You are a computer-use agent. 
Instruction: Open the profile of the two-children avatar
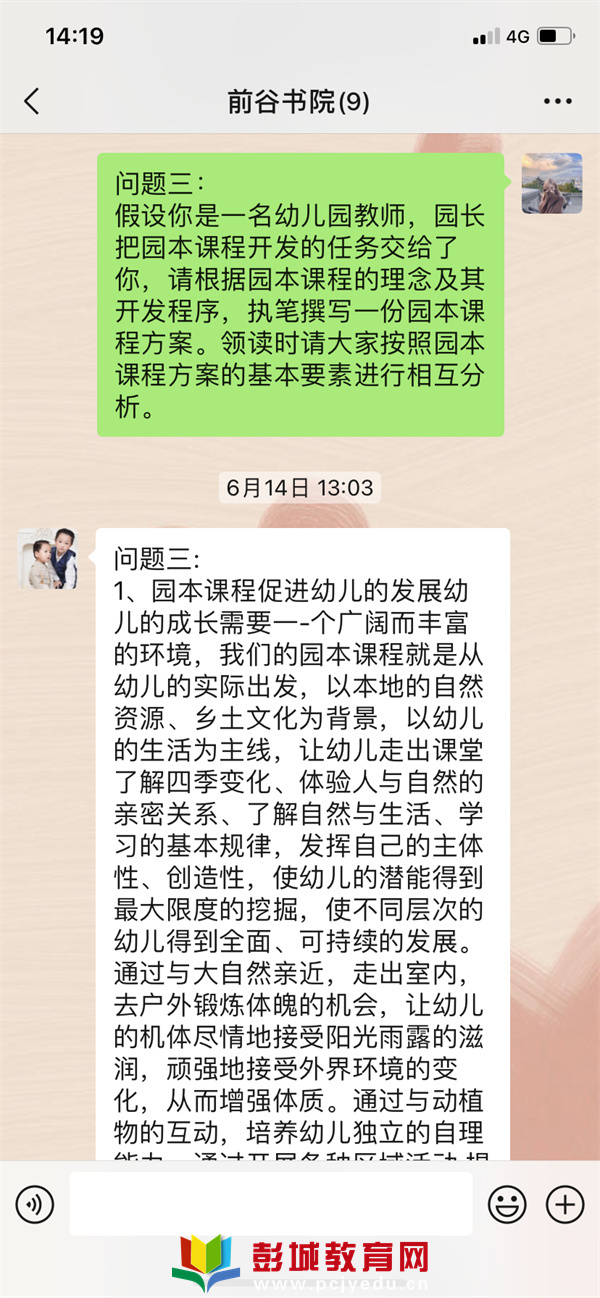tap(48, 558)
